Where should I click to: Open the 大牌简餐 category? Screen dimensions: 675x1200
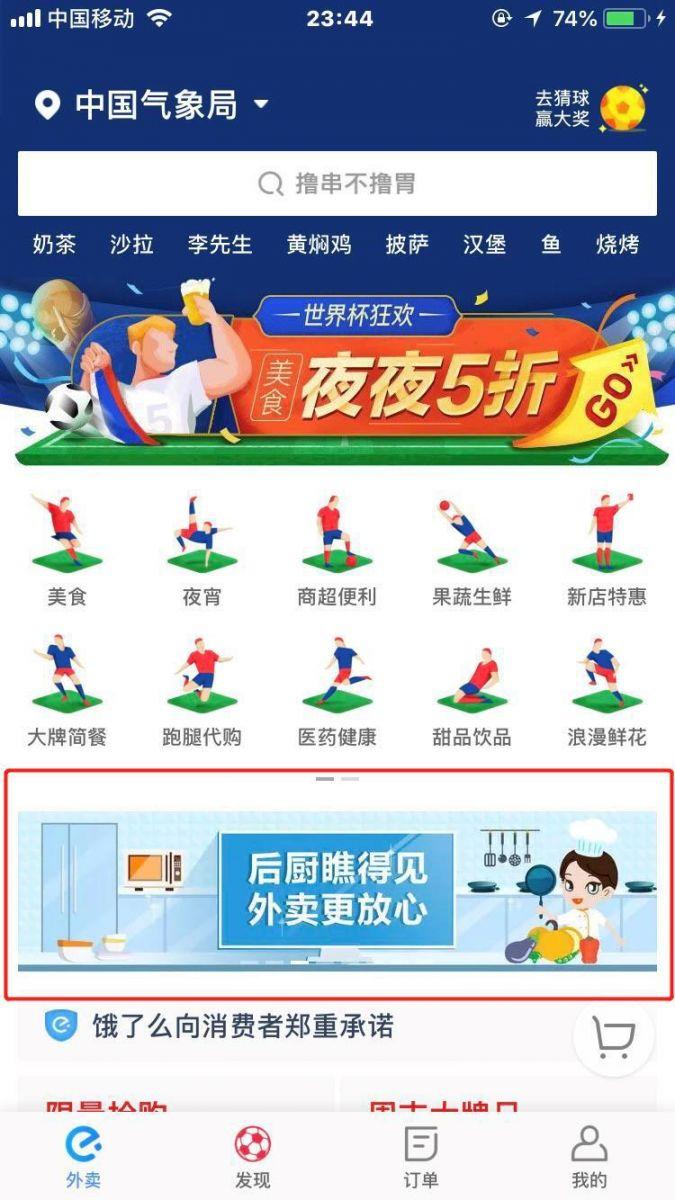(67, 690)
